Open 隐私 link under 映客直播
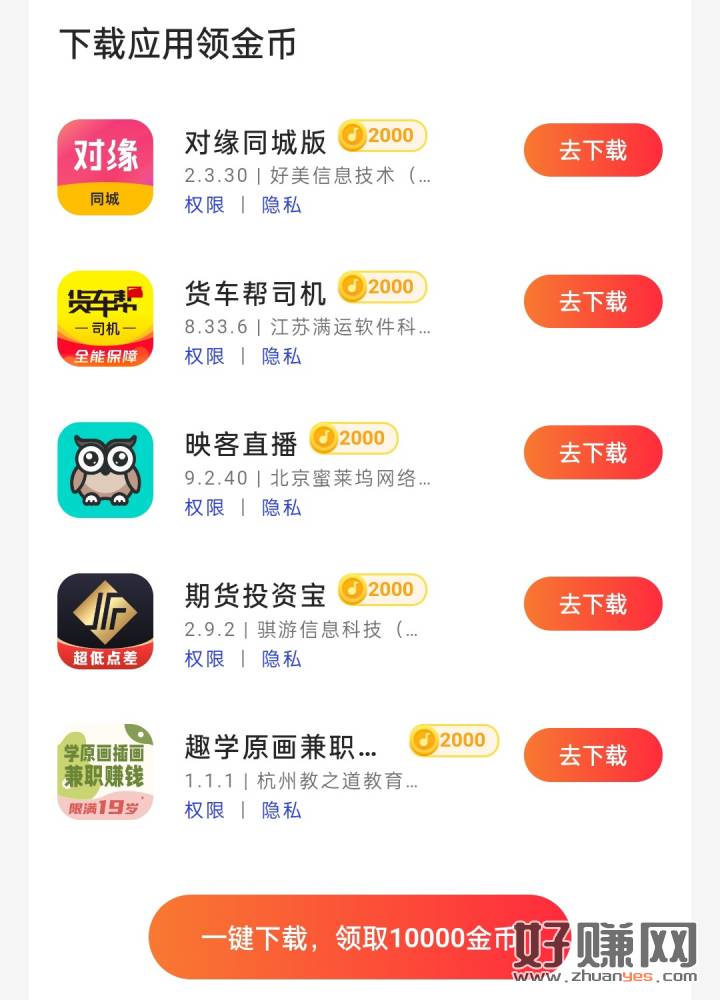The width and height of the screenshot is (720, 1000). 281,507
